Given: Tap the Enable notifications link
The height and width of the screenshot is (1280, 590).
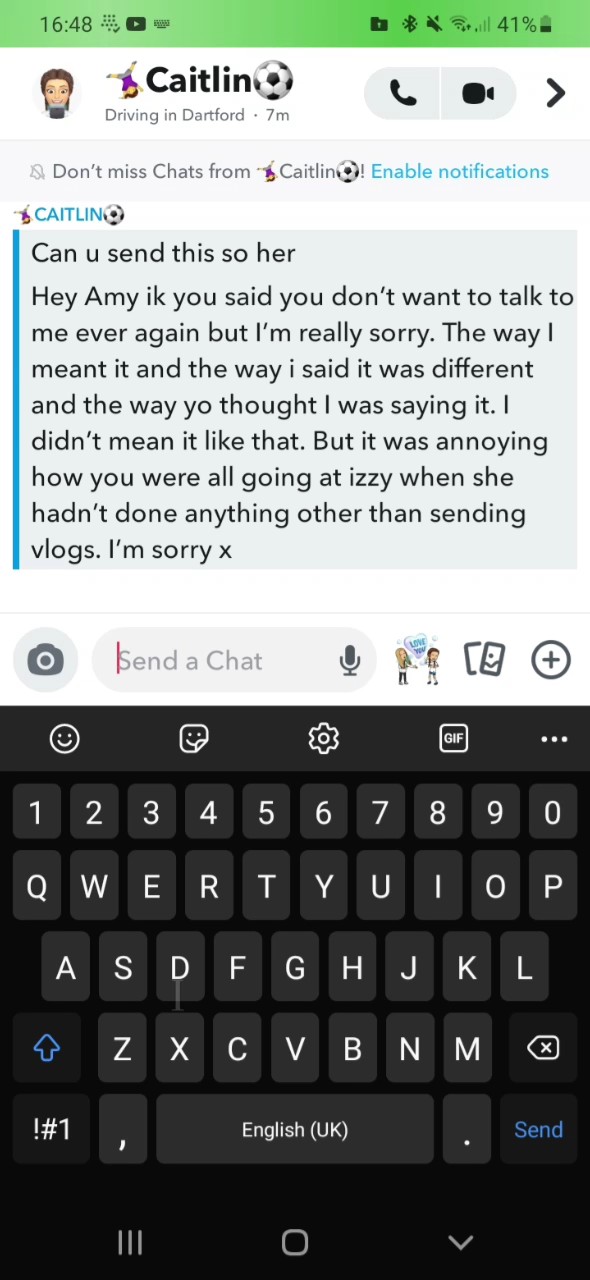Looking at the screenshot, I should click(459, 171).
